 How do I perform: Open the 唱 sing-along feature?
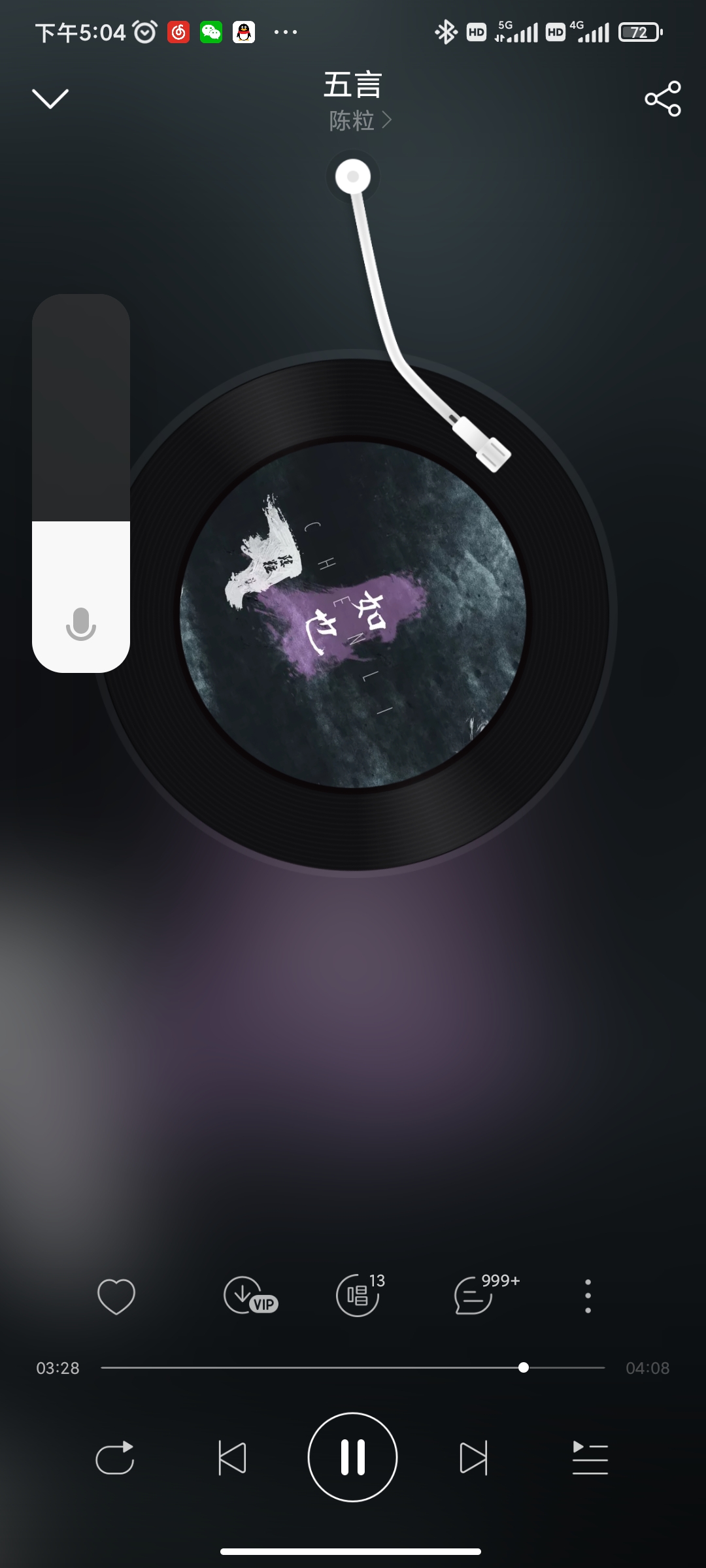(360, 1295)
